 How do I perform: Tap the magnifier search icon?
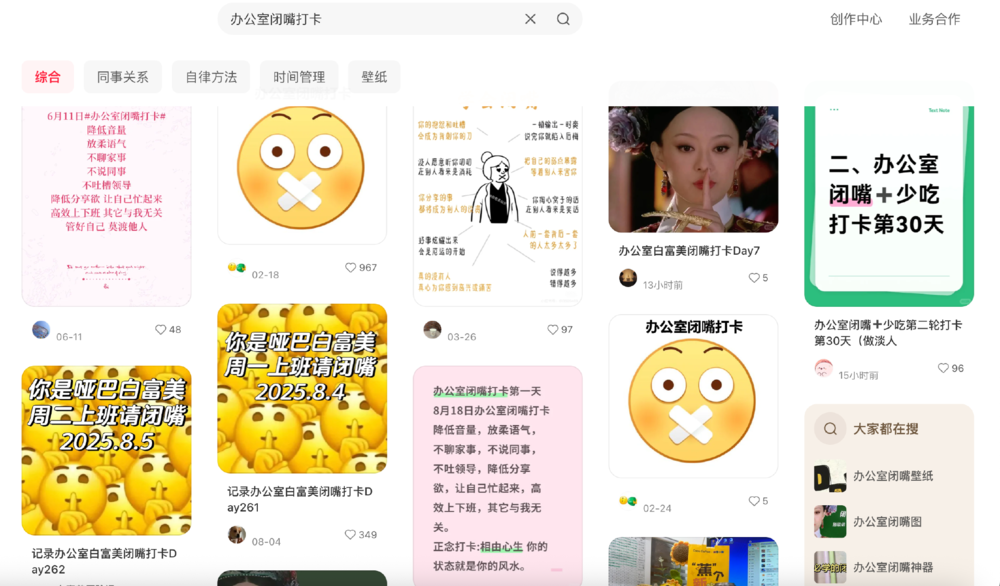tap(563, 19)
